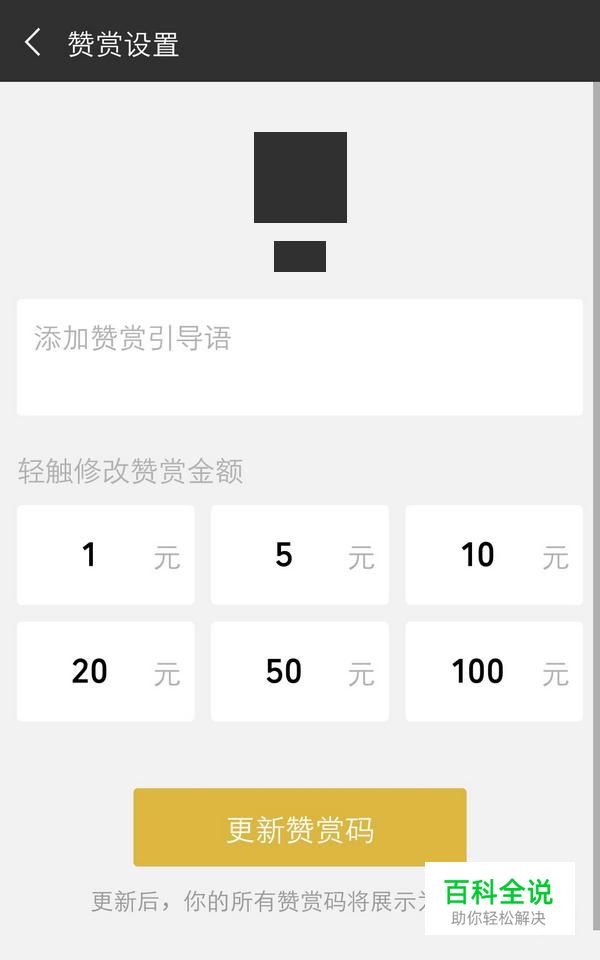The height and width of the screenshot is (960, 600).
Task: Edit the 5 元 reward amount
Action: point(299,555)
